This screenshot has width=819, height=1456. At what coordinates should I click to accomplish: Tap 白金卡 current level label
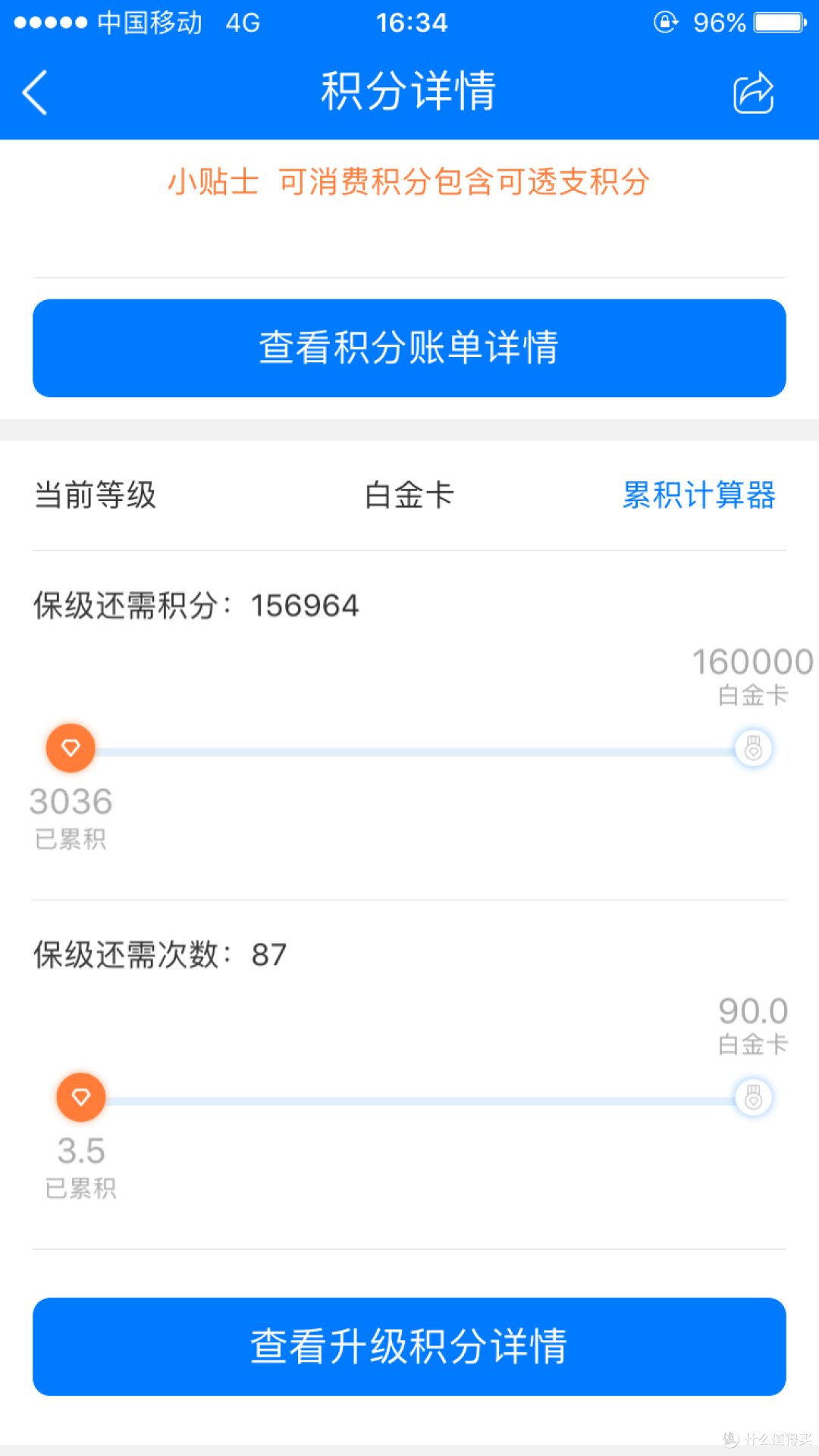[x=409, y=494]
